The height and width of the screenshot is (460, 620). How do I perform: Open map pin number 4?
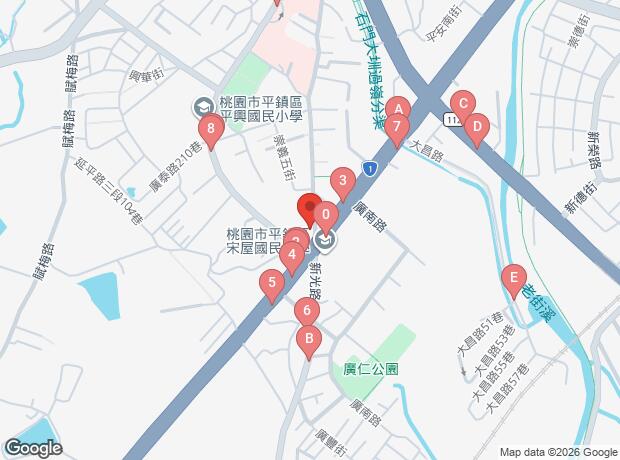coord(291,254)
